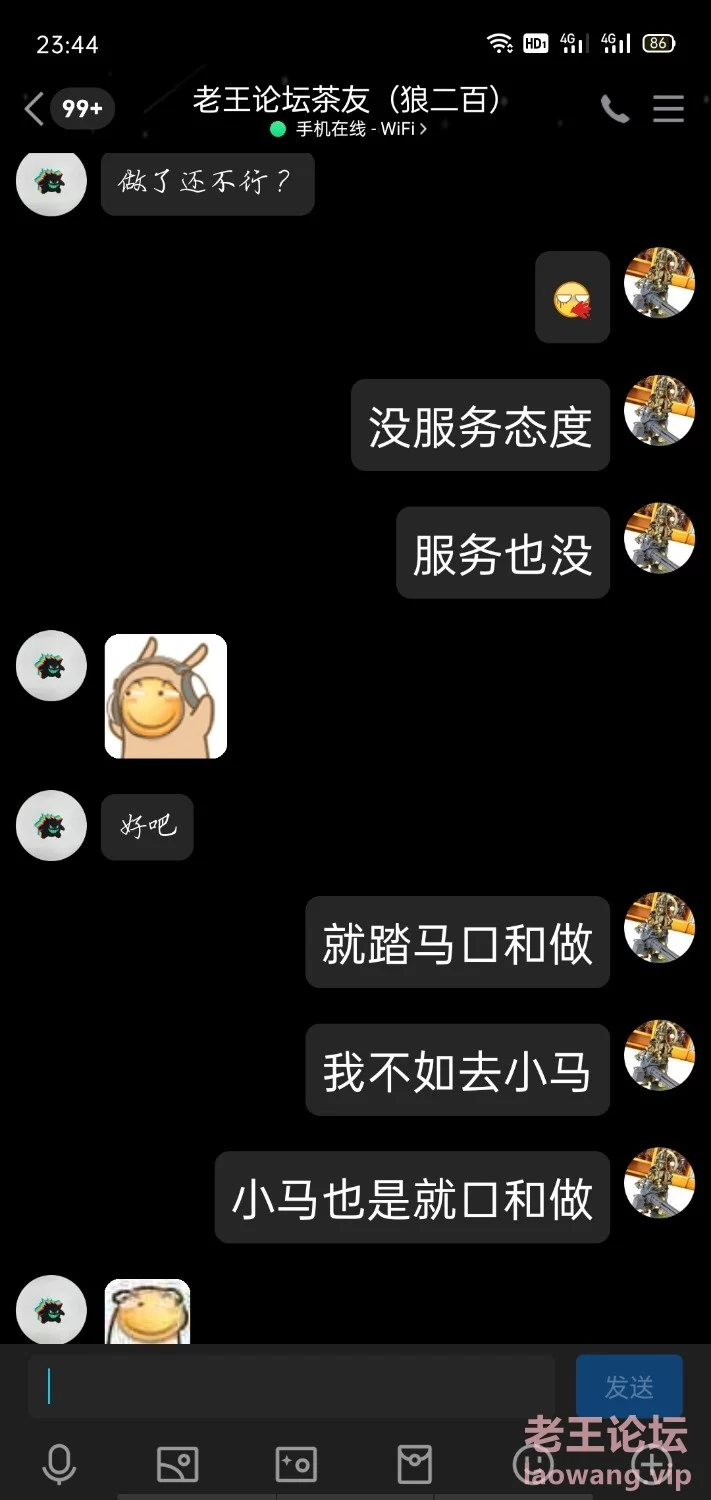The height and width of the screenshot is (1500, 711).
Task: Open the chat settings menu
Action: click(x=668, y=108)
